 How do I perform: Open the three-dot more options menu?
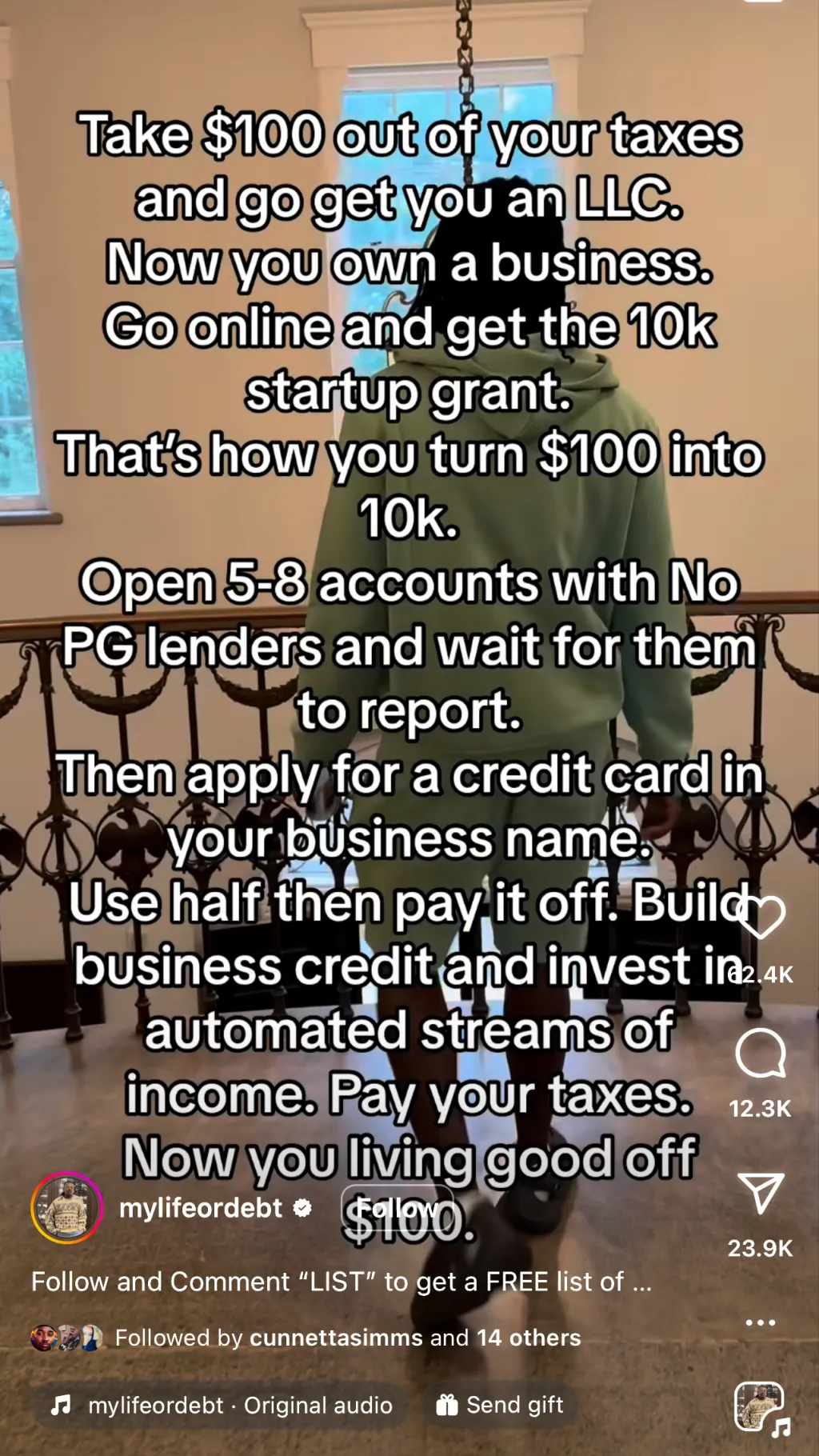pos(760,1322)
